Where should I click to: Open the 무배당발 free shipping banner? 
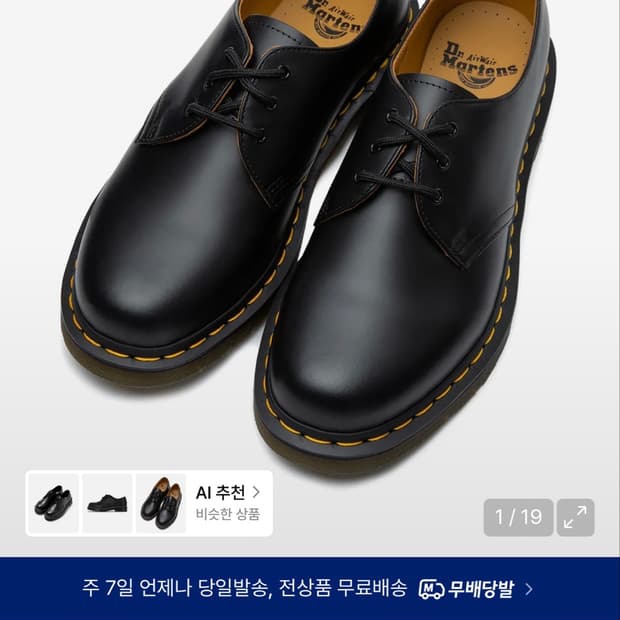pyautogui.click(x=310, y=588)
